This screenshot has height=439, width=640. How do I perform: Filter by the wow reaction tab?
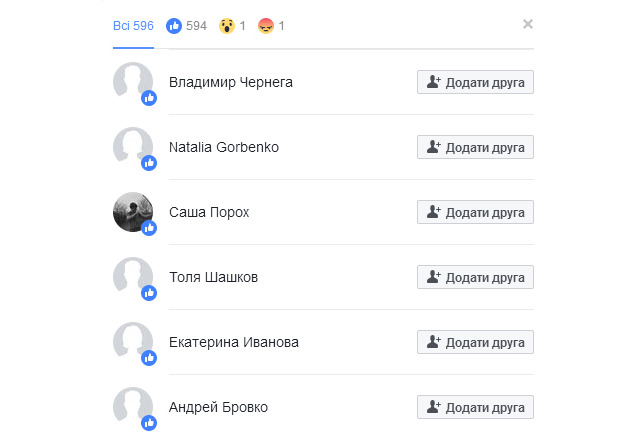233,25
